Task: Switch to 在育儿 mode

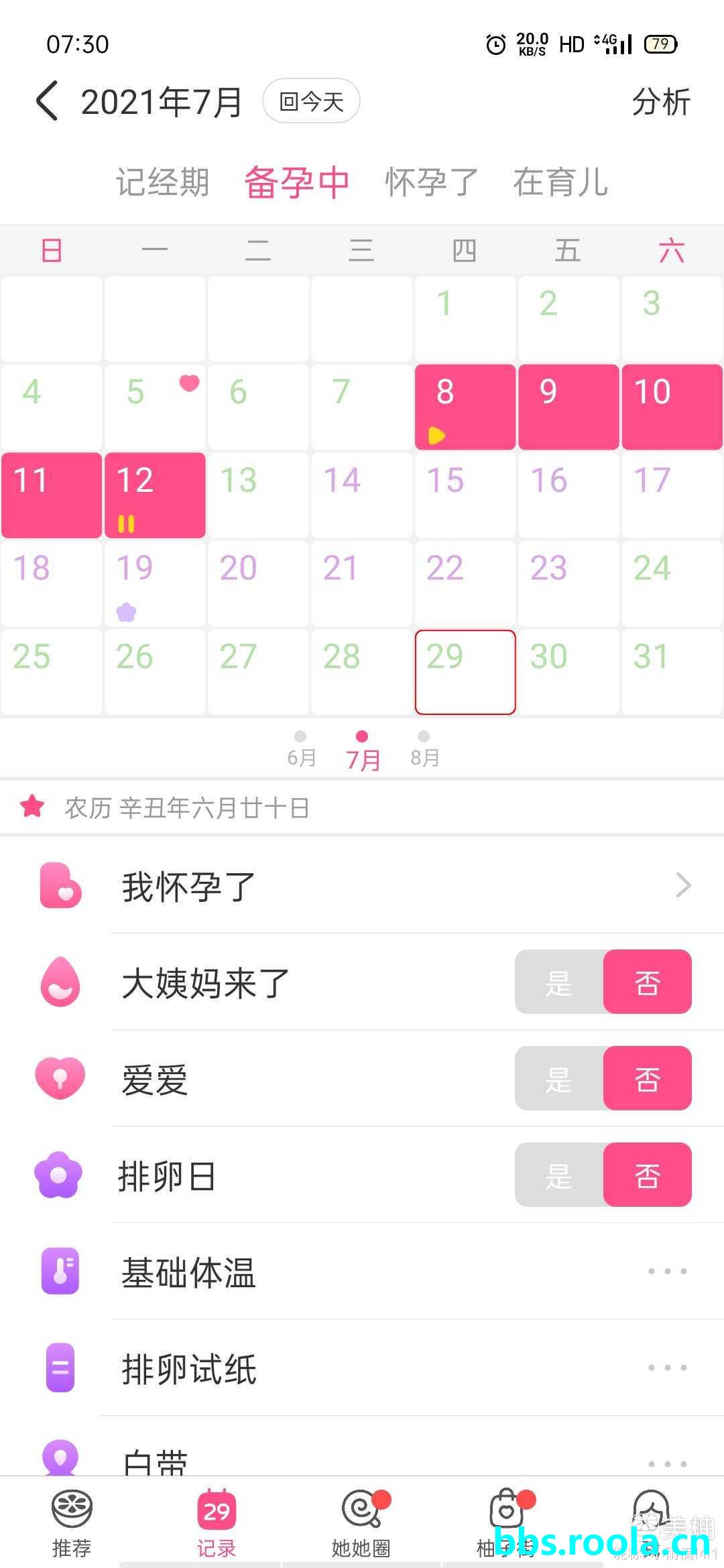Action: (560, 182)
